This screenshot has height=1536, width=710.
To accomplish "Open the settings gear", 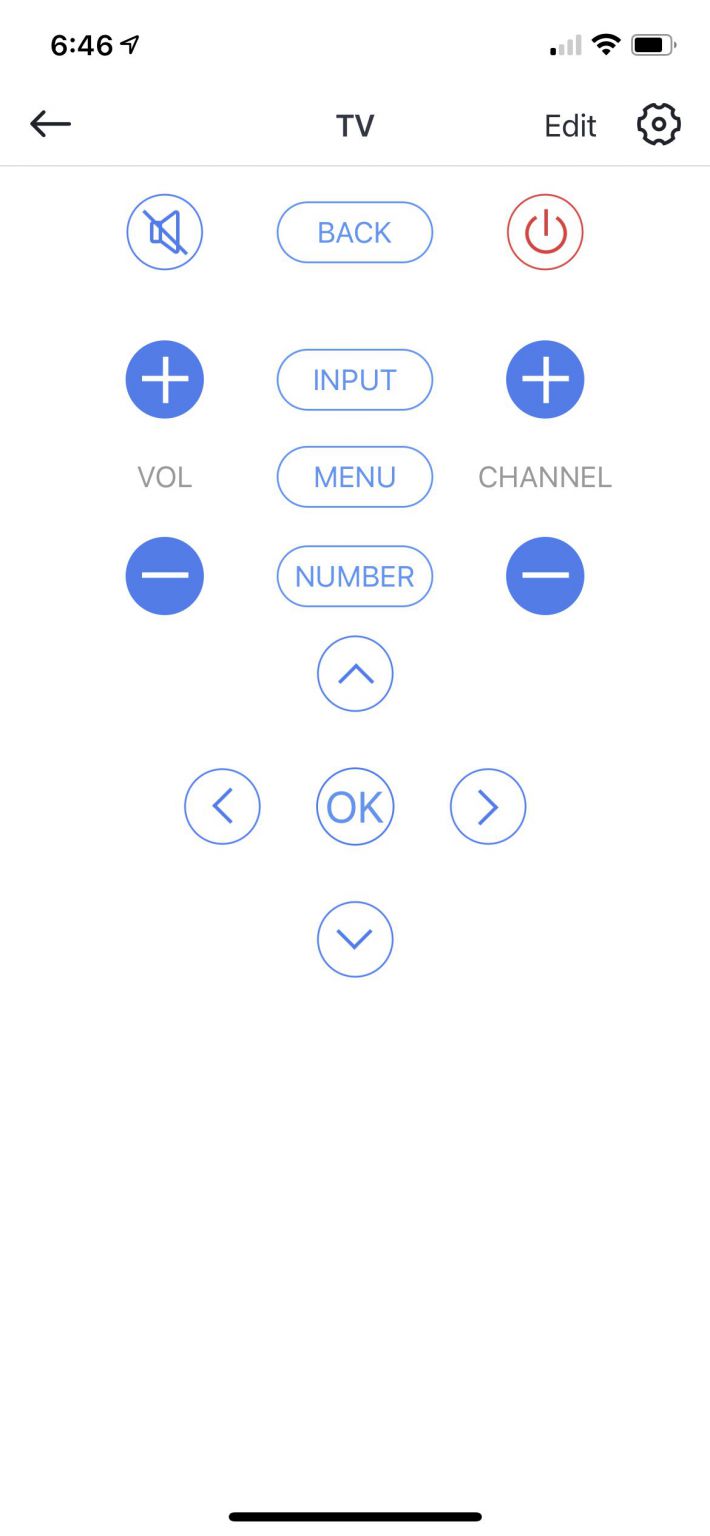I will [x=659, y=125].
